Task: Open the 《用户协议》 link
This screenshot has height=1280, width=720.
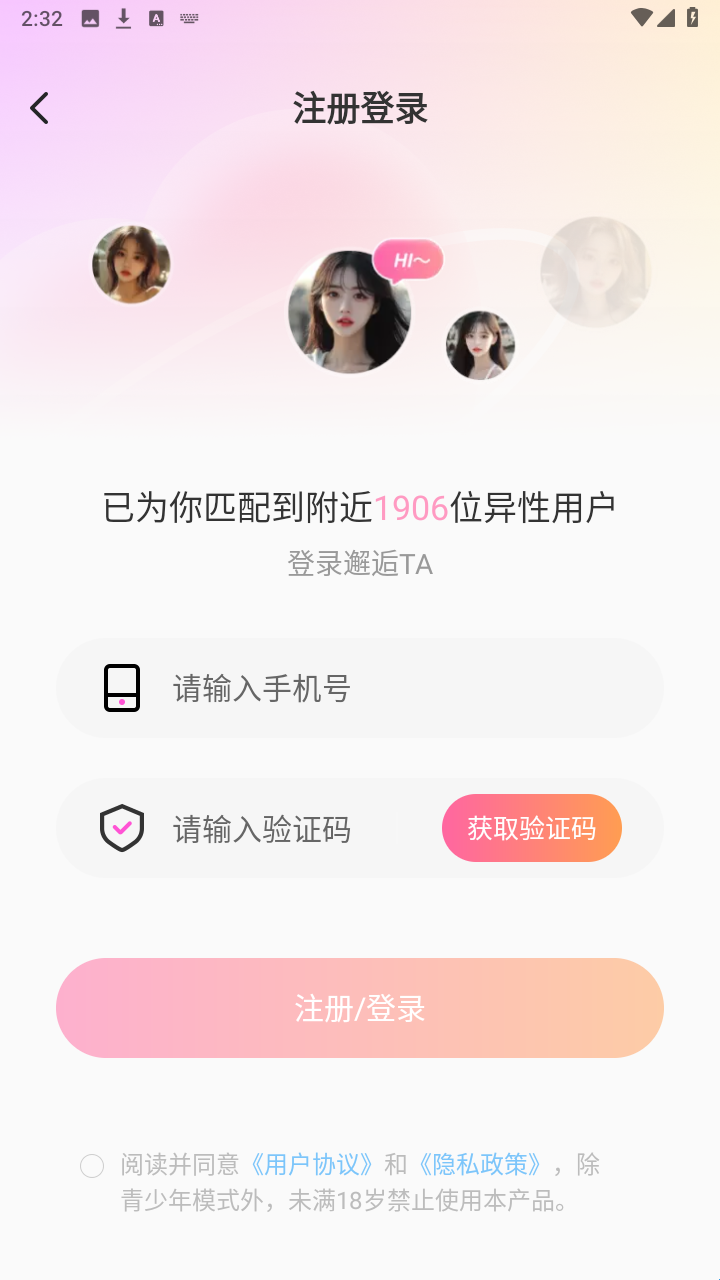Action: 311,1165
